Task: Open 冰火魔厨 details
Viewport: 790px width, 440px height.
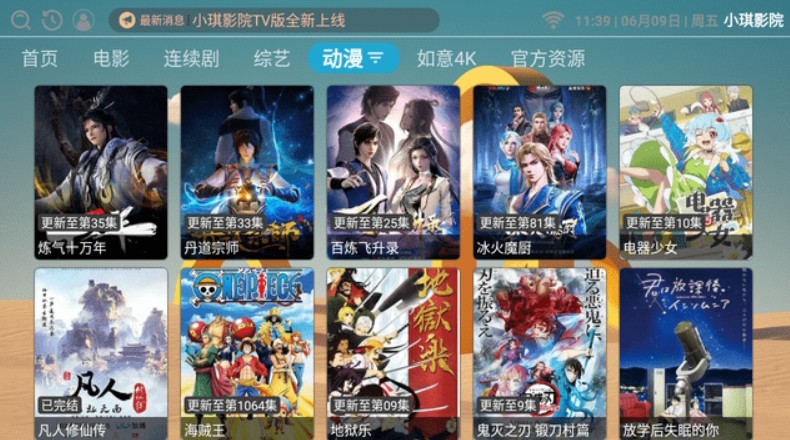Action: (x=539, y=172)
